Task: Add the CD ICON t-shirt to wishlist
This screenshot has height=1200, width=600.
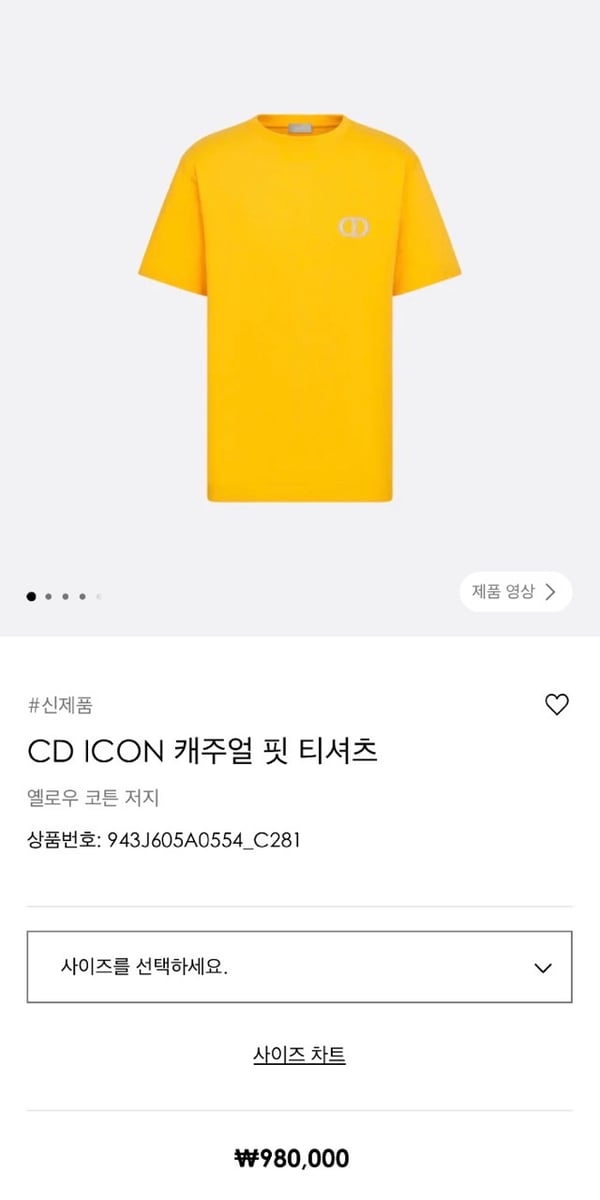Action: pyautogui.click(x=556, y=704)
